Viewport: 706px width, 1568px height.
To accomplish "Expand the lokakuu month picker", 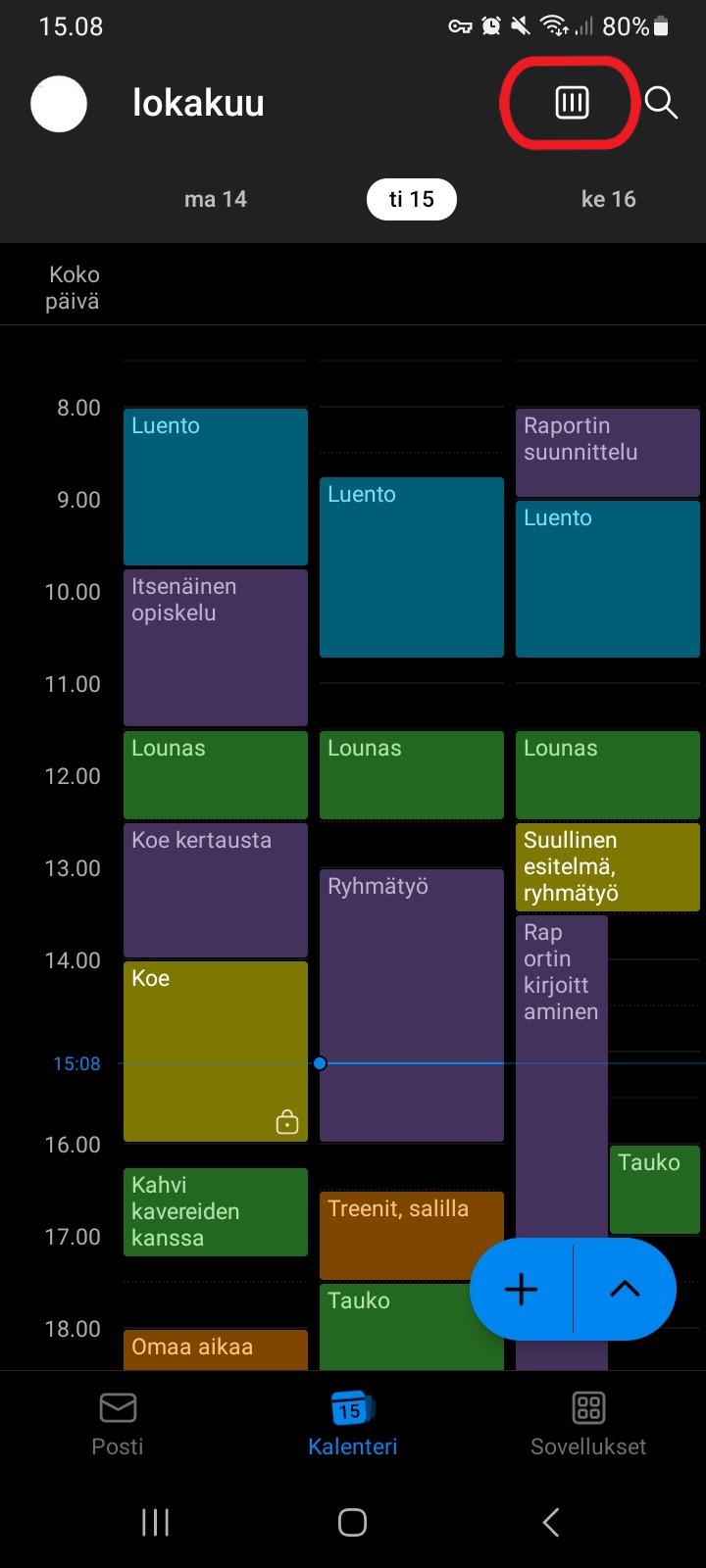I will click(x=198, y=103).
